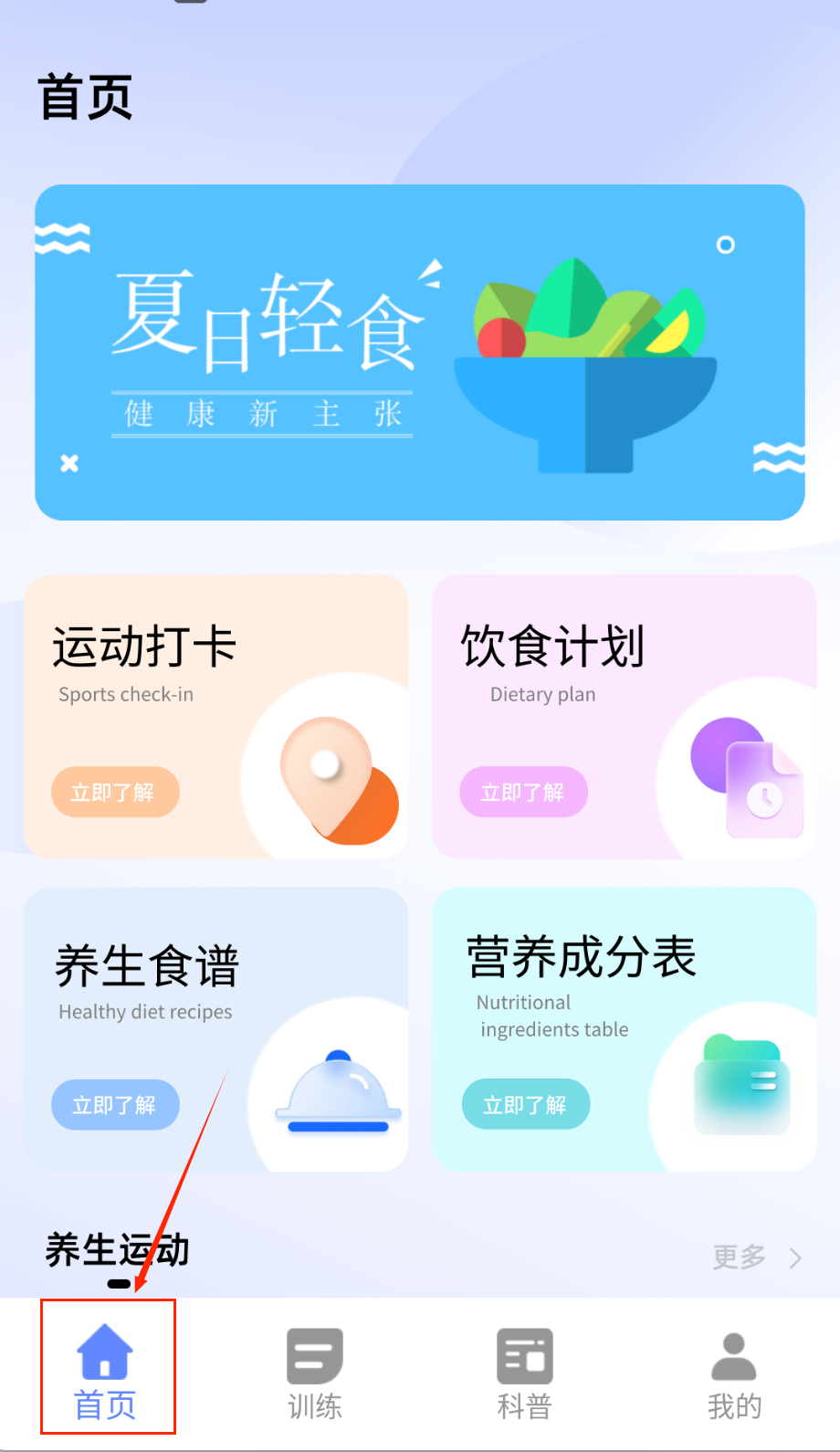Tap 立即了解 under 饮食计划
This screenshot has height=1452, width=840.
[523, 792]
